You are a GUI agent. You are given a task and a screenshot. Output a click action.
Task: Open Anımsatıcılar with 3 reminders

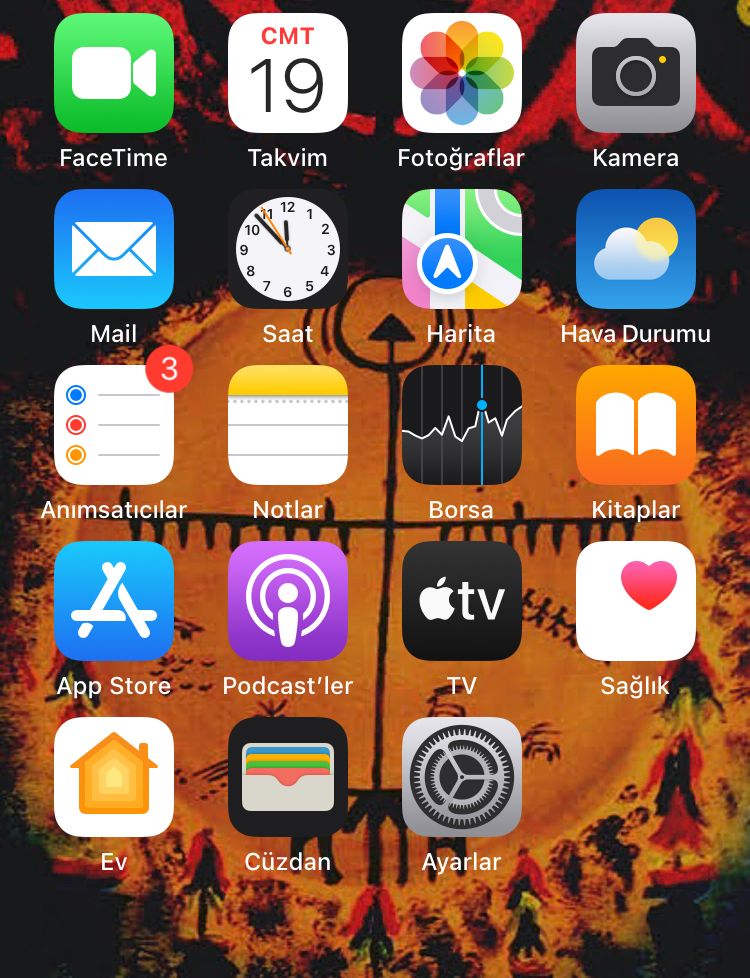coord(114,425)
